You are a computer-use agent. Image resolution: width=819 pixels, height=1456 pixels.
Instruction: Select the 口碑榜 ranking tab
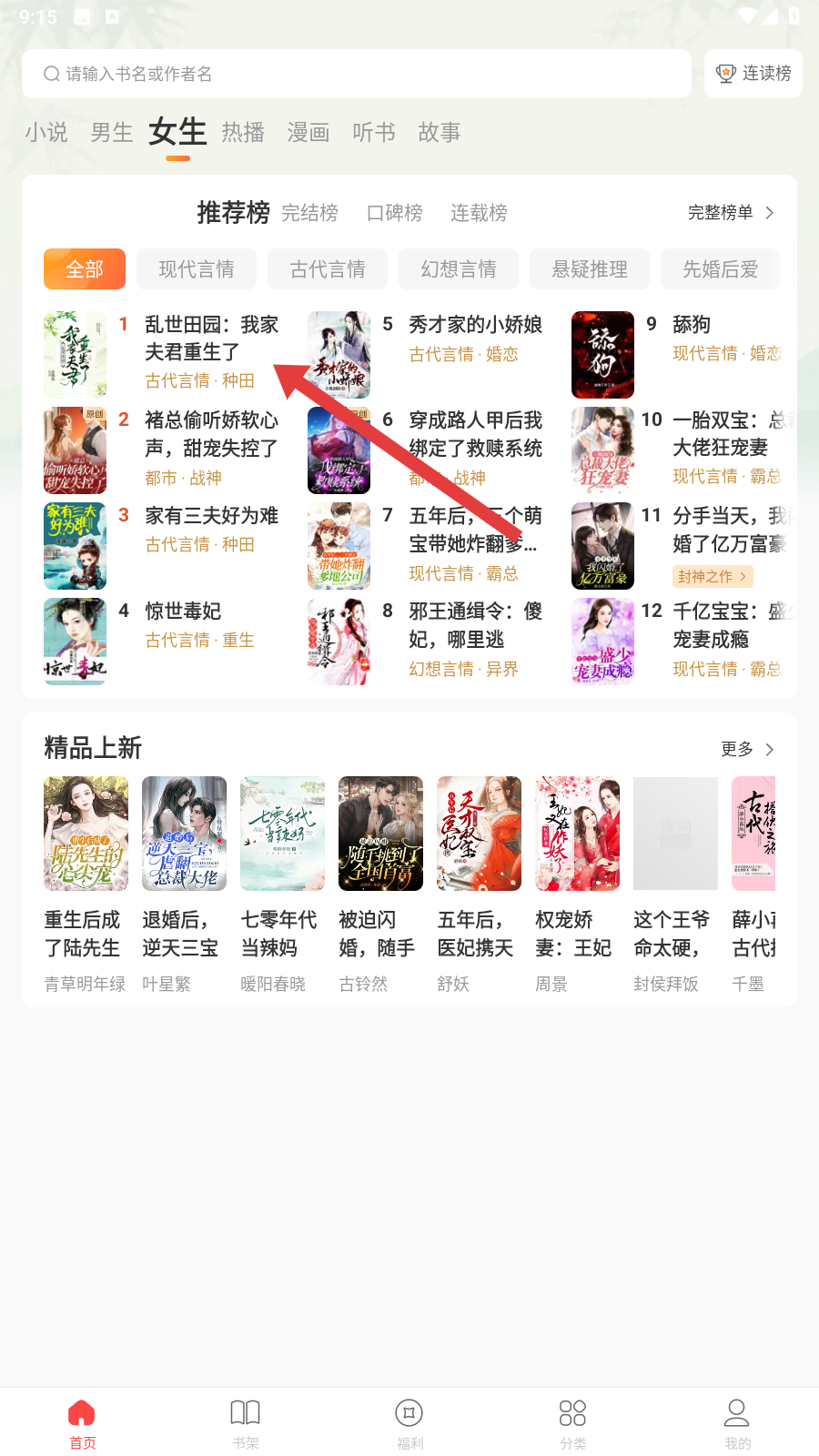click(394, 213)
